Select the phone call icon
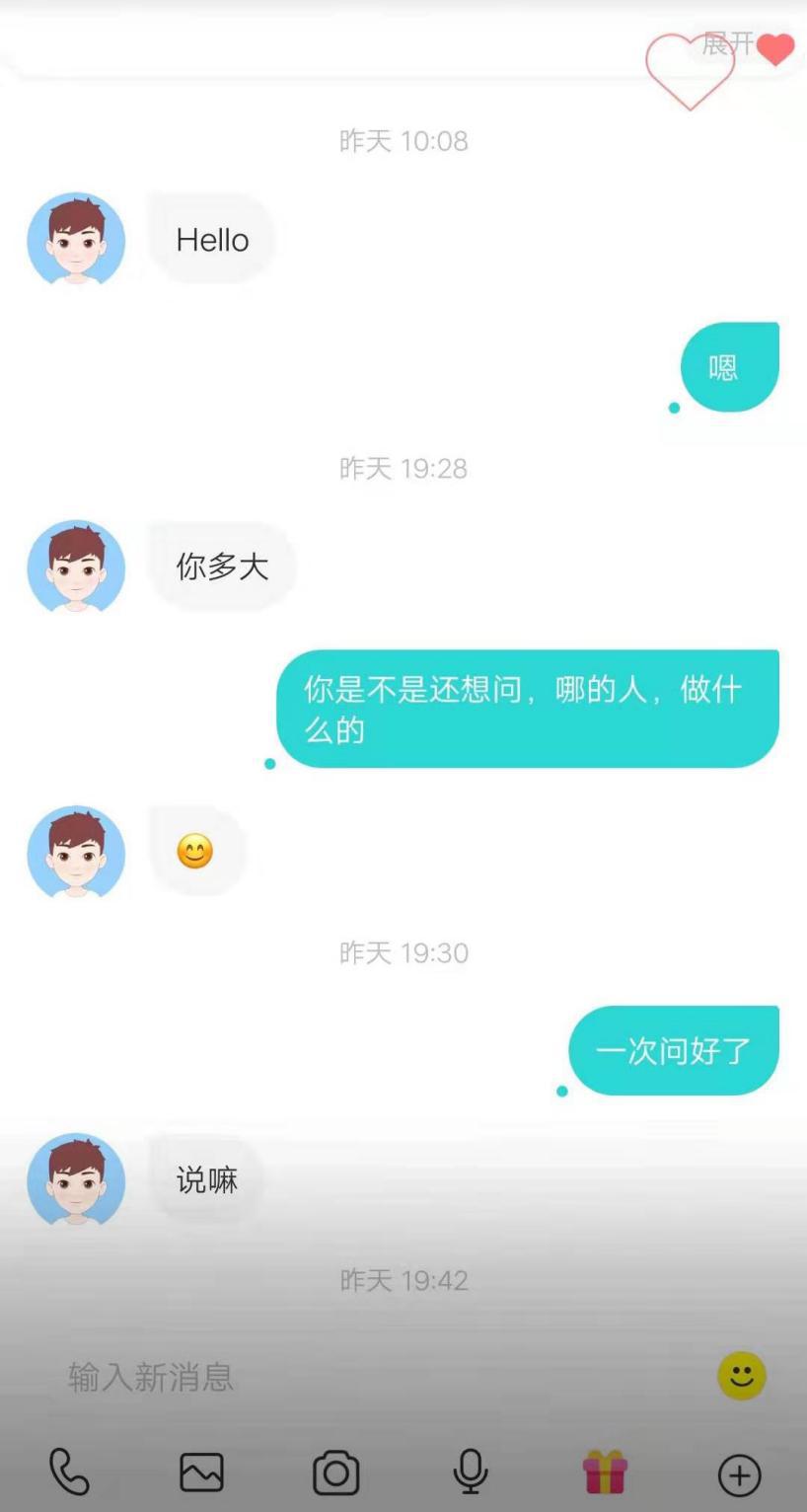 tap(68, 1472)
